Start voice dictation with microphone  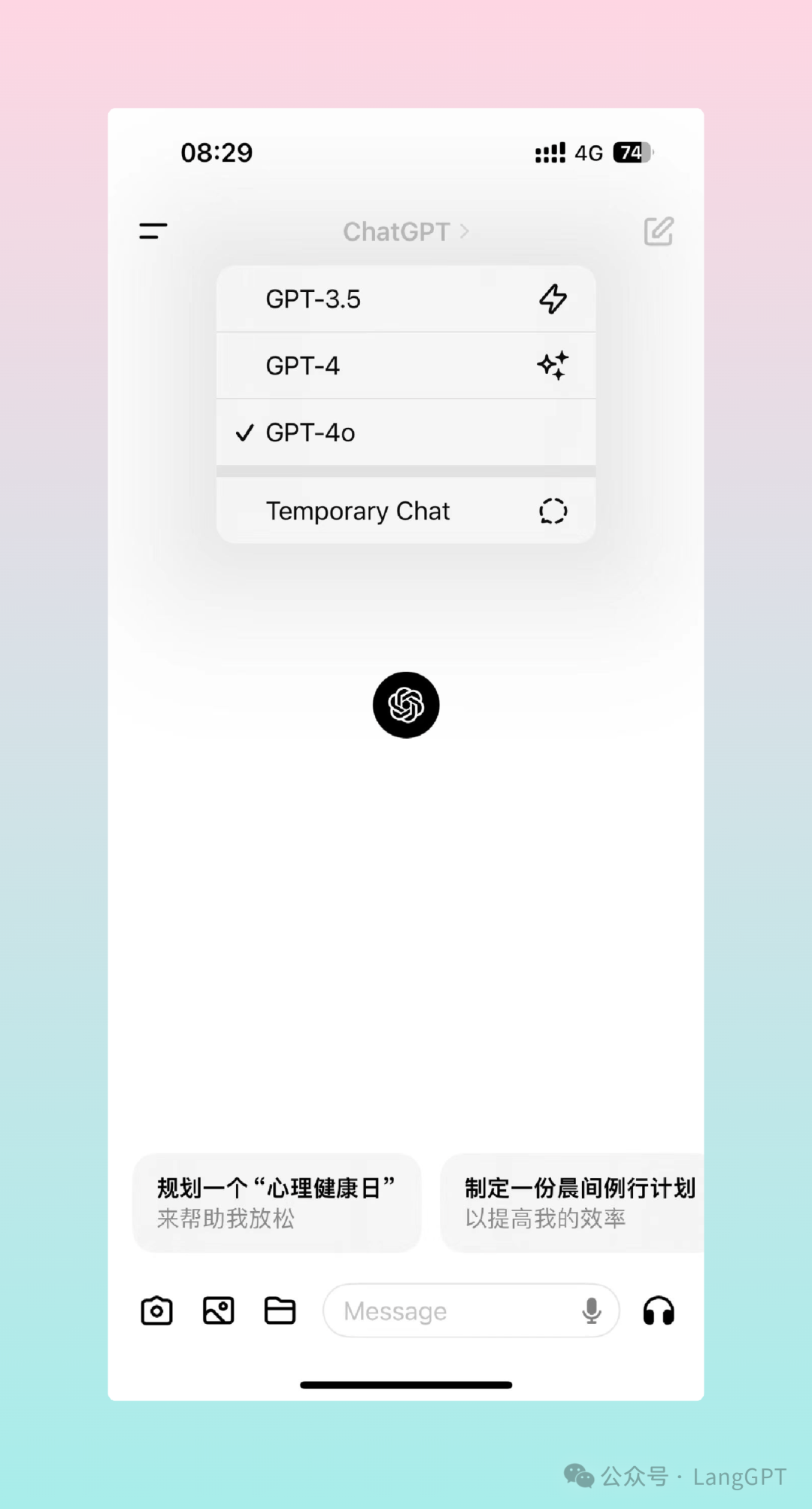click(x=592, y=1311)
